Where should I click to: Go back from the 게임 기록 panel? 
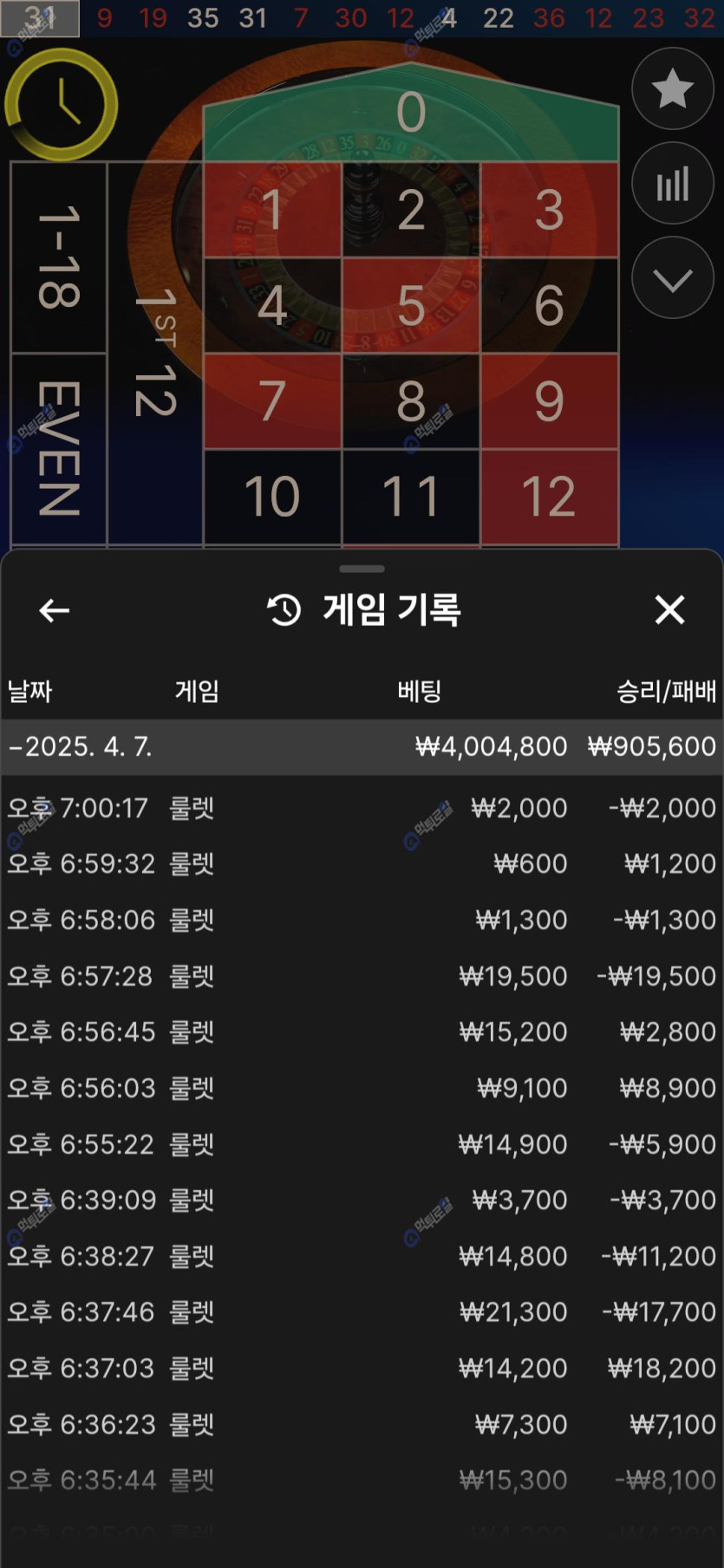pos(54,610)
